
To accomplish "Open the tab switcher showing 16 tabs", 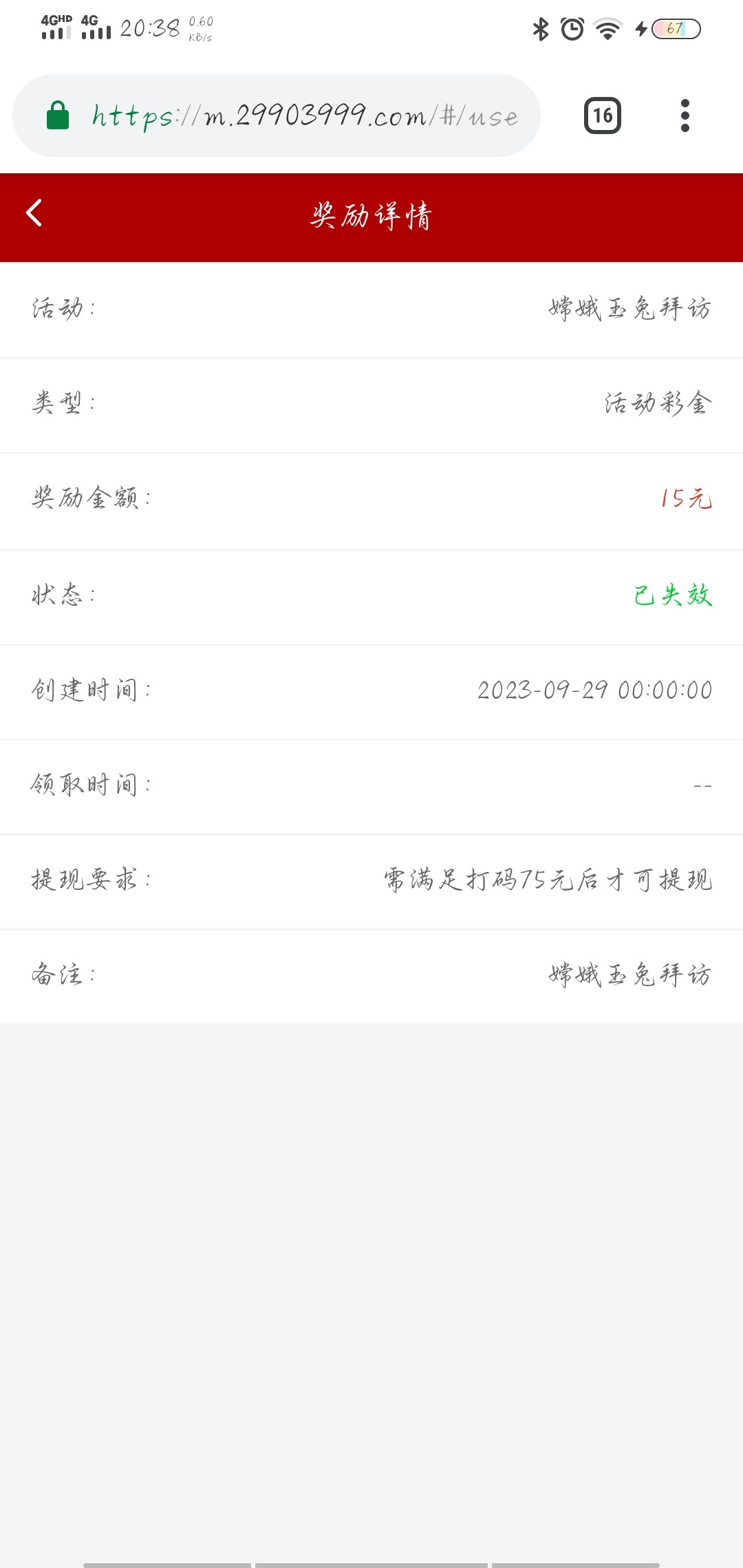I will click(x=603, y=116).
